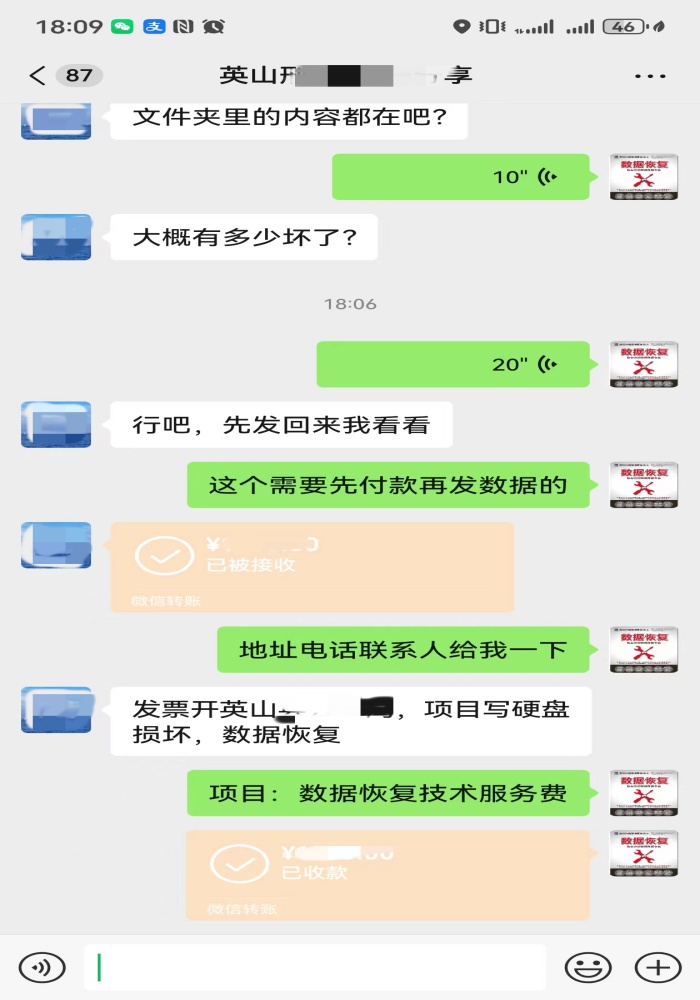Open own avatar beside 地址电话联系人给我一下
The height and width of the screenshot is (1000, 700).
click(644, 650)
